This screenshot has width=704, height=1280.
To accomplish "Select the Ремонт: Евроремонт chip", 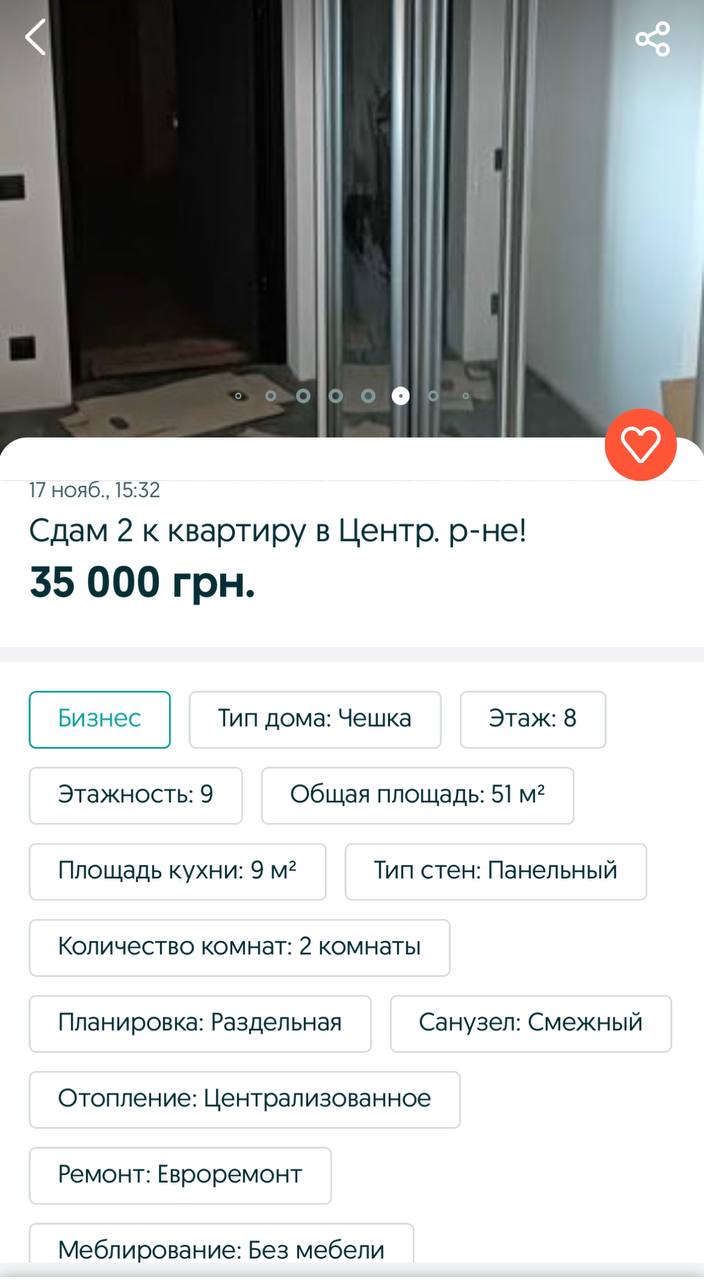I will (180, 1175).
